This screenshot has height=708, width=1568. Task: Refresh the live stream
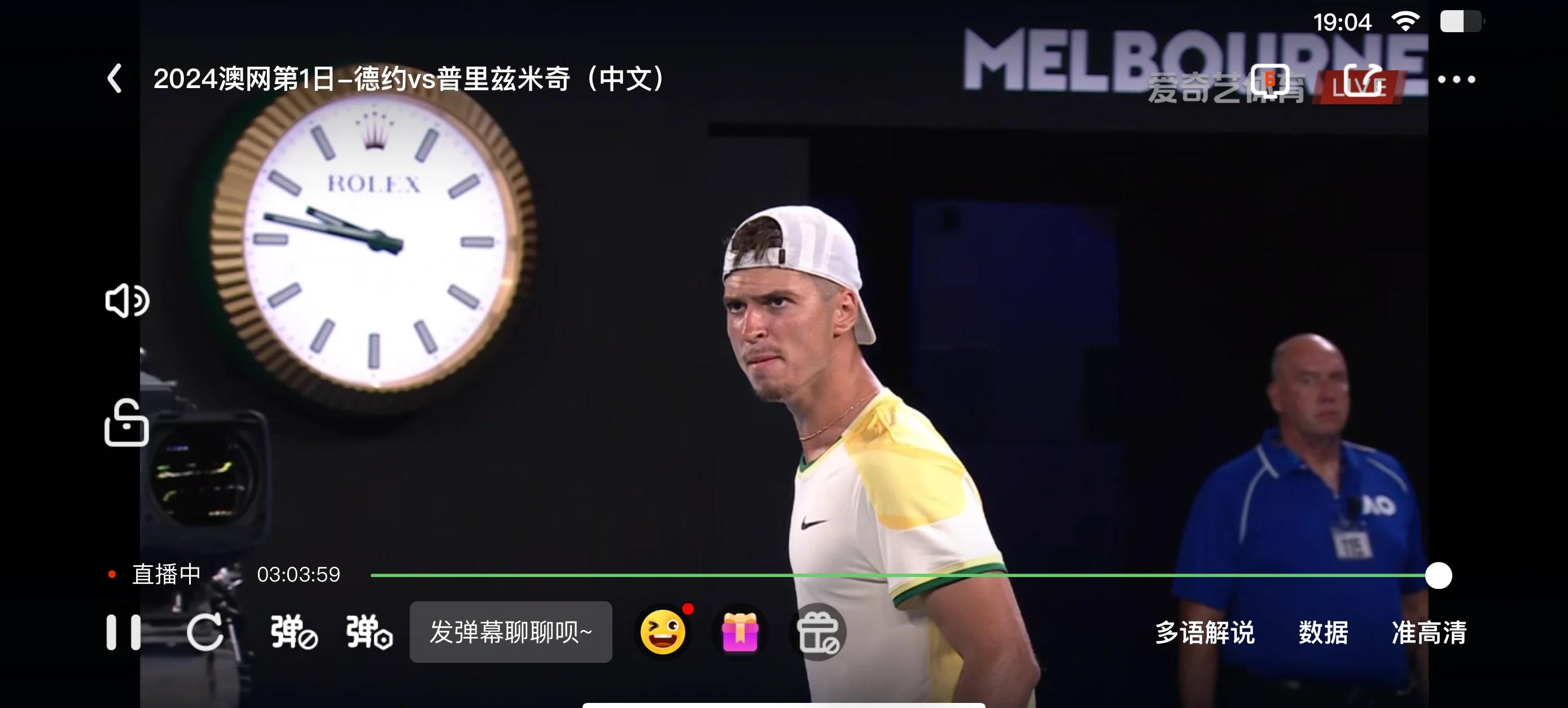tap(205, 632)
